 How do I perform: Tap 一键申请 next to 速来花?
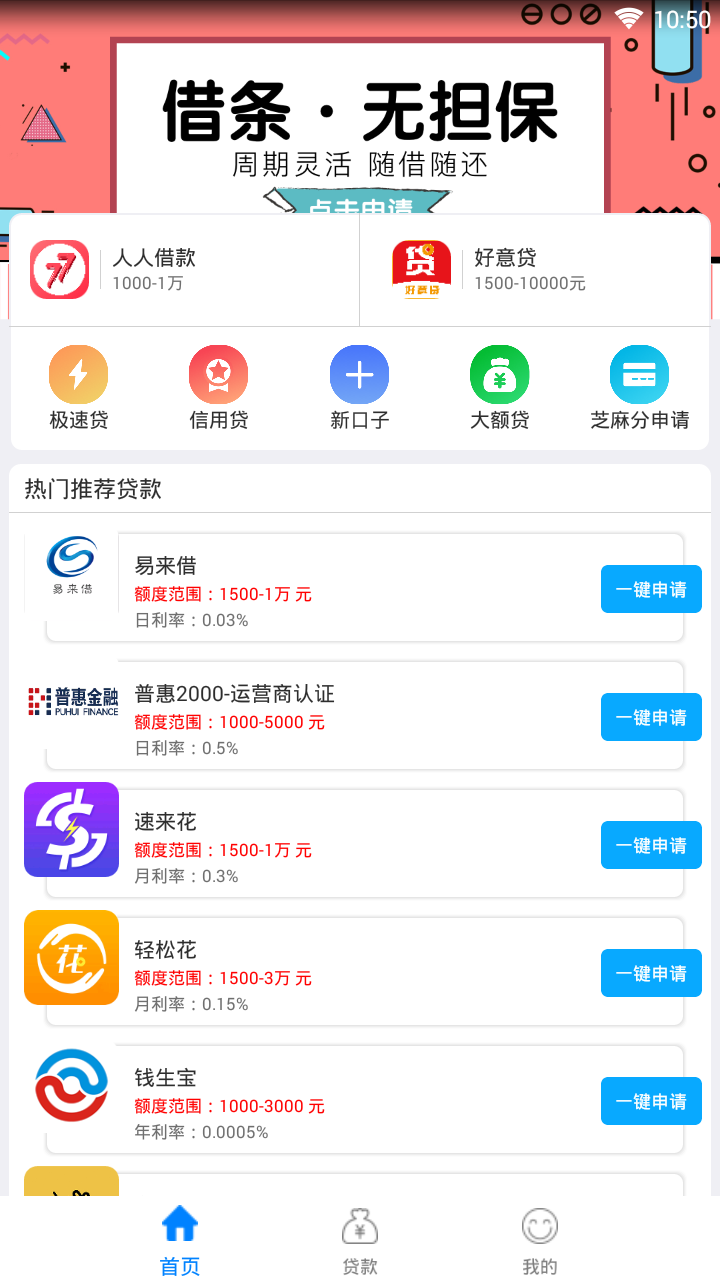pyautogui.click(x=651, y=845)
